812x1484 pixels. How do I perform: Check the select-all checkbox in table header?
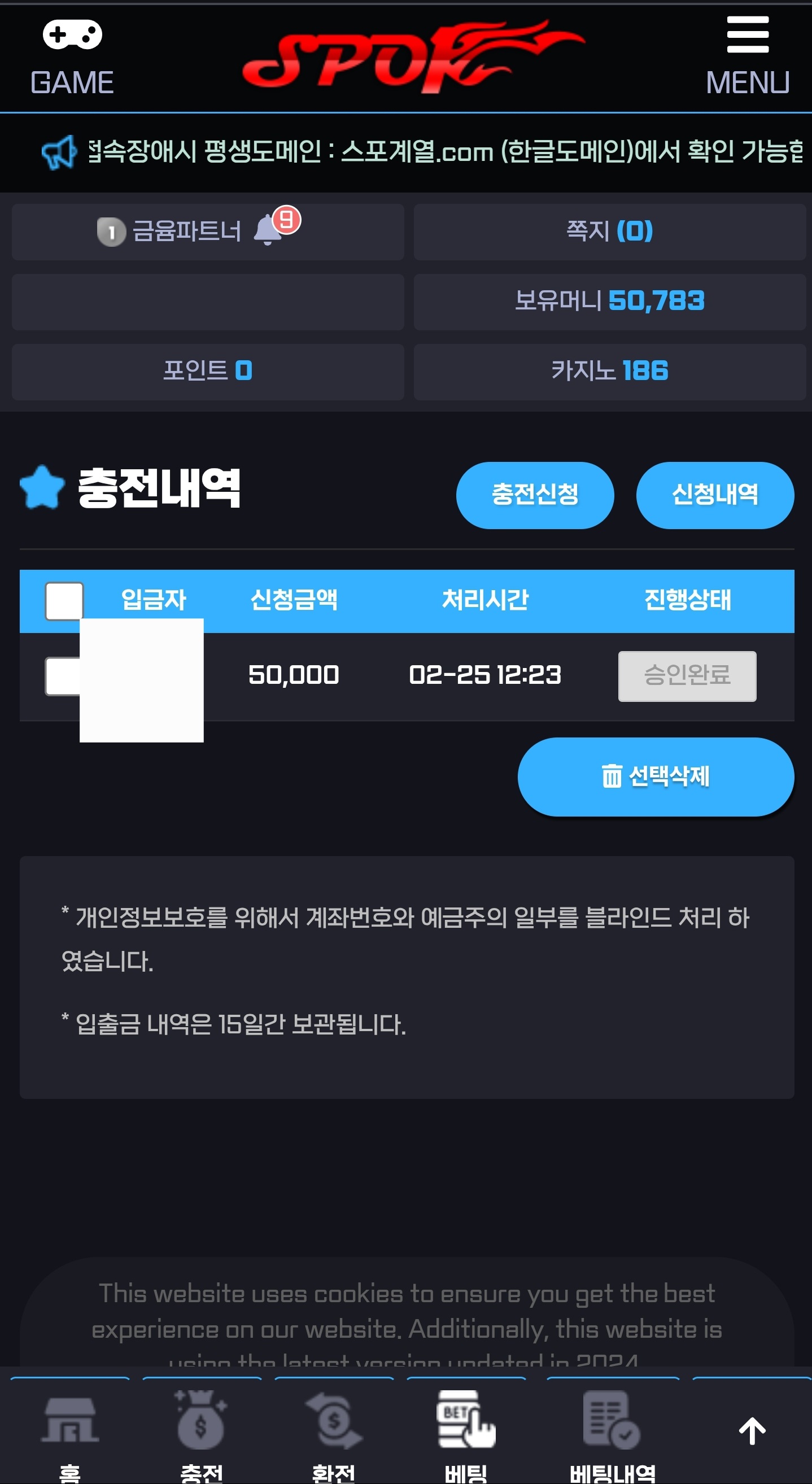tap(64, 600)
